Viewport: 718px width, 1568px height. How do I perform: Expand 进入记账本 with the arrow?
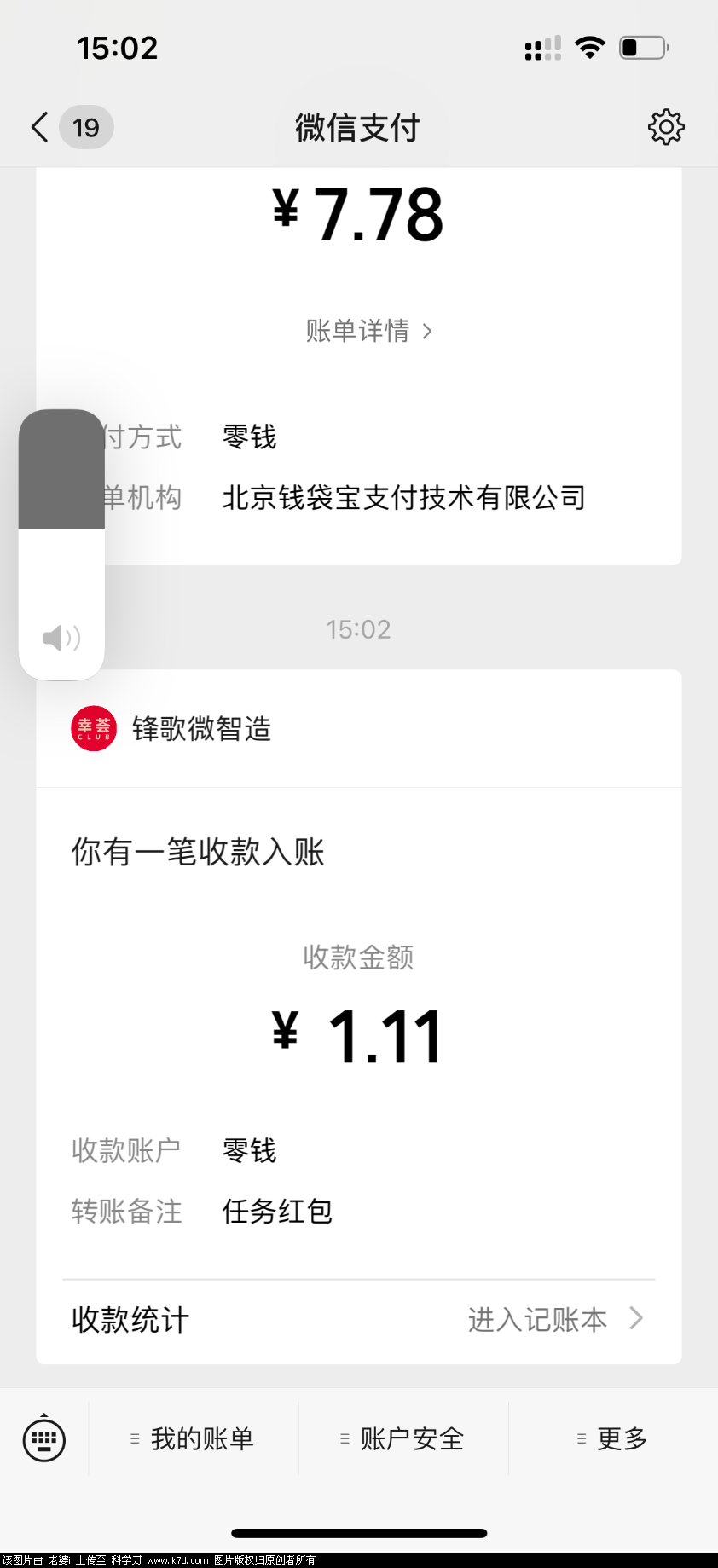[634, 1319]
